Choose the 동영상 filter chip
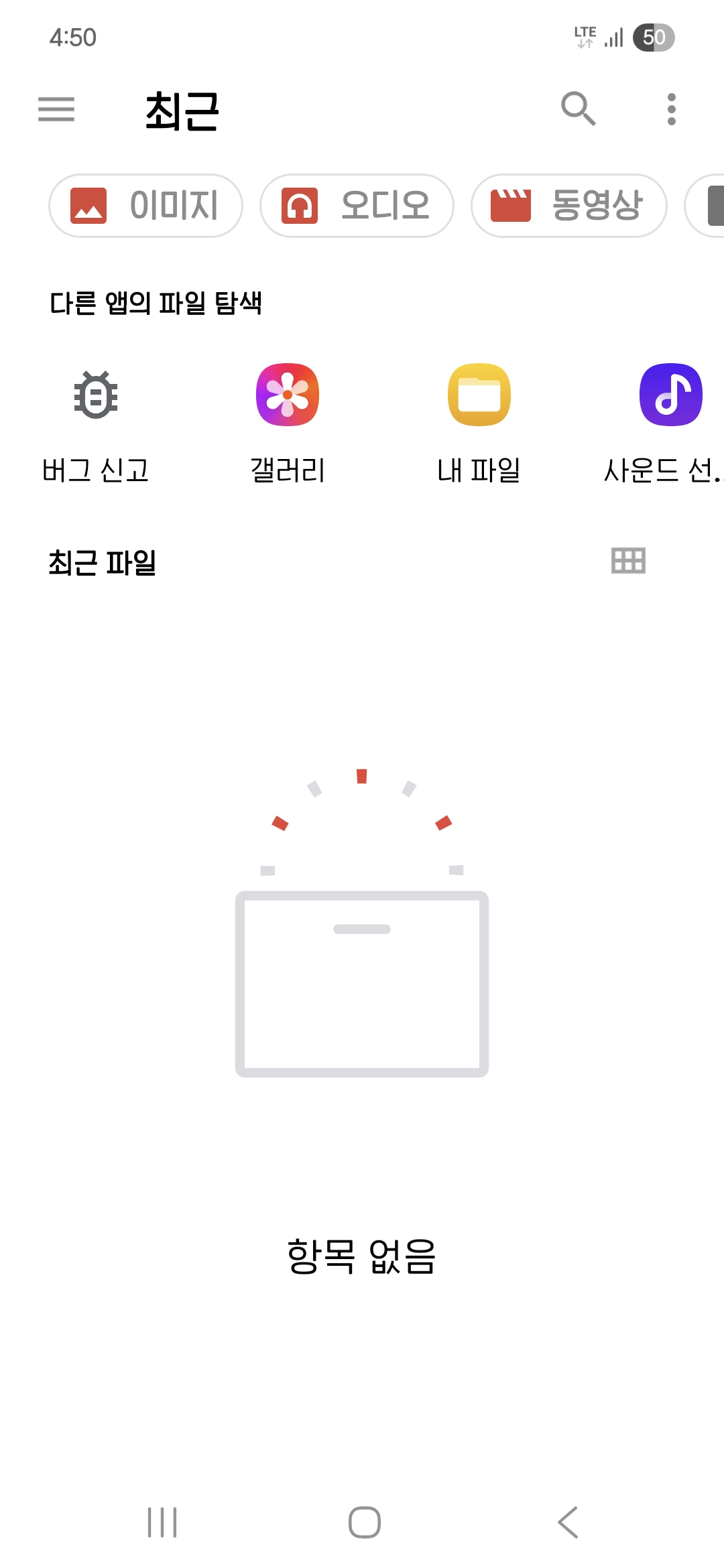 (568, 206)
